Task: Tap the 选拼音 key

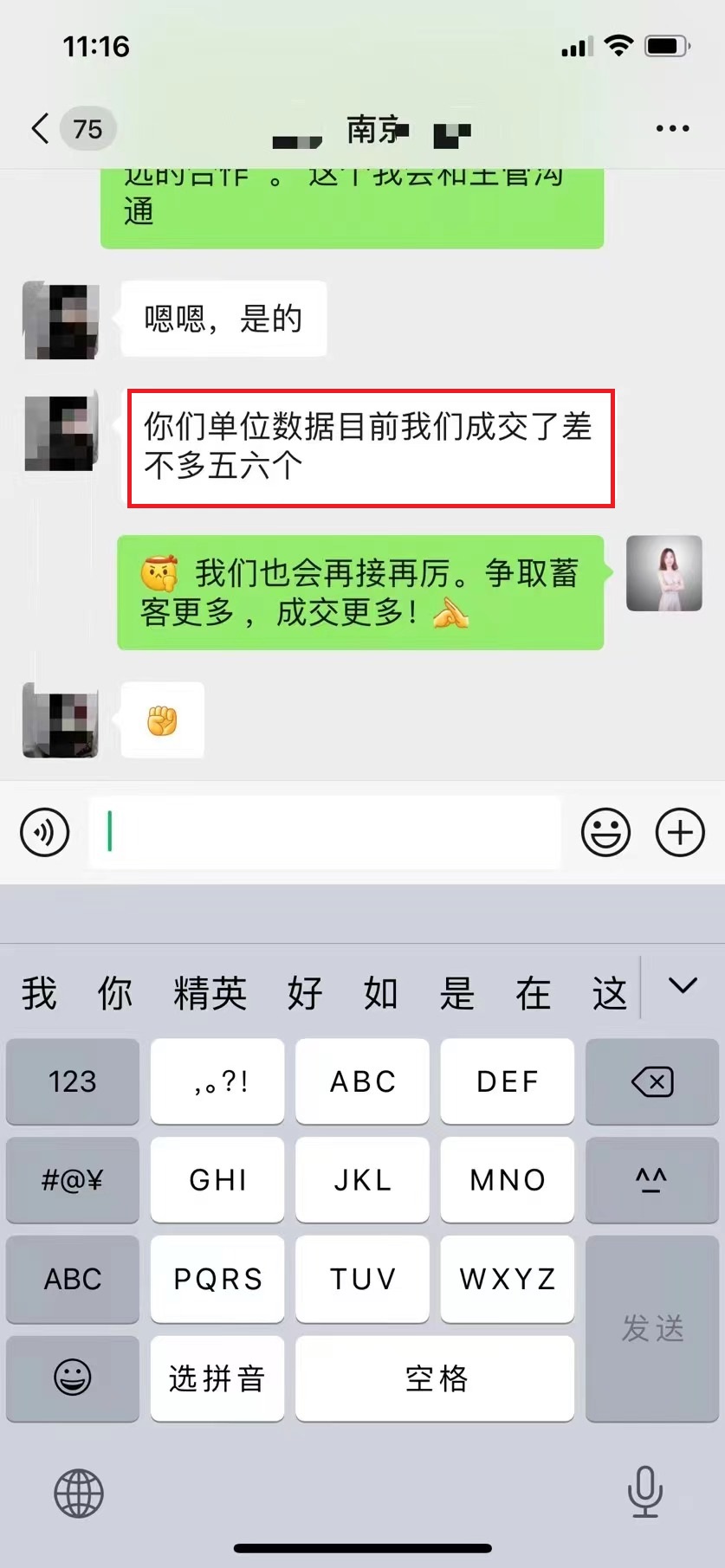Action: (x=217, y=1378)
